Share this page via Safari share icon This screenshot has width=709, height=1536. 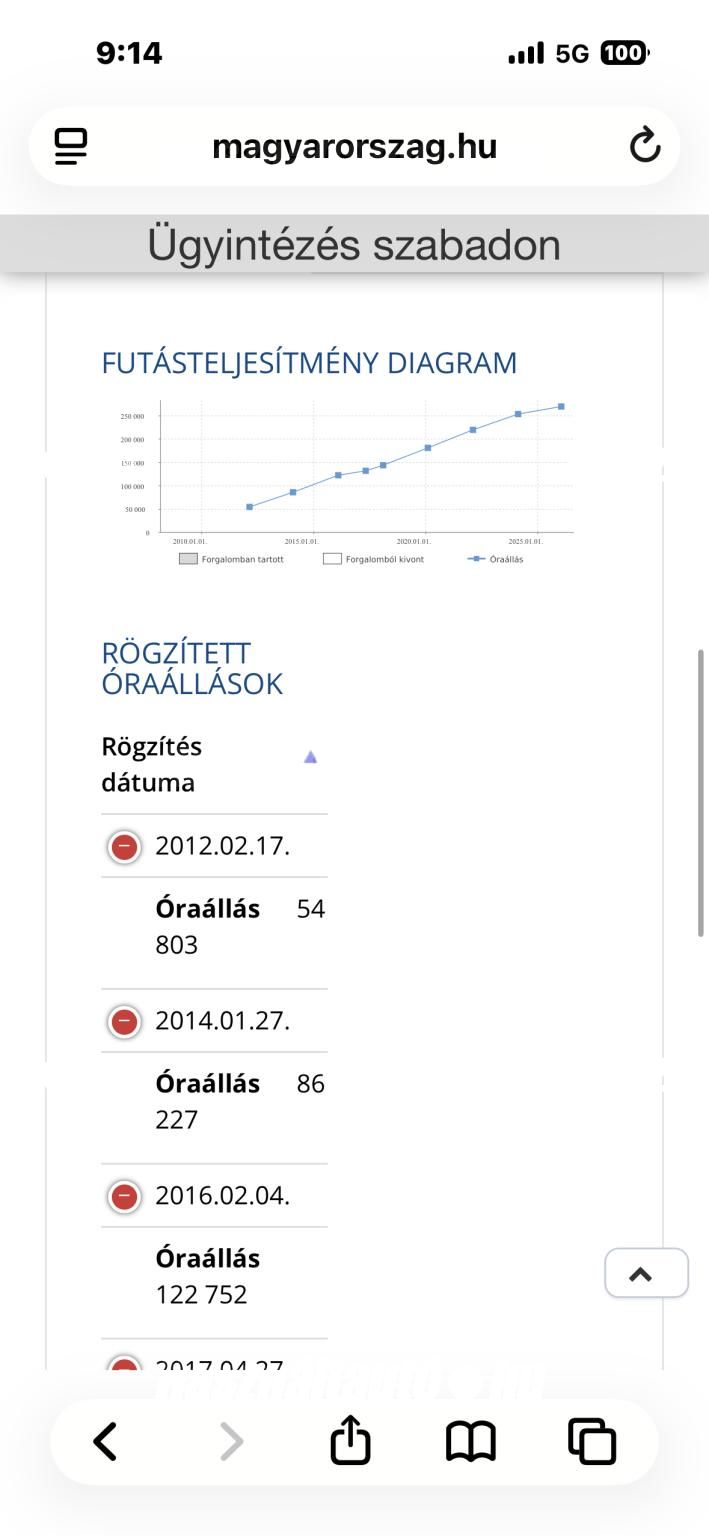pyautogui.click(x=351, y=1441)
